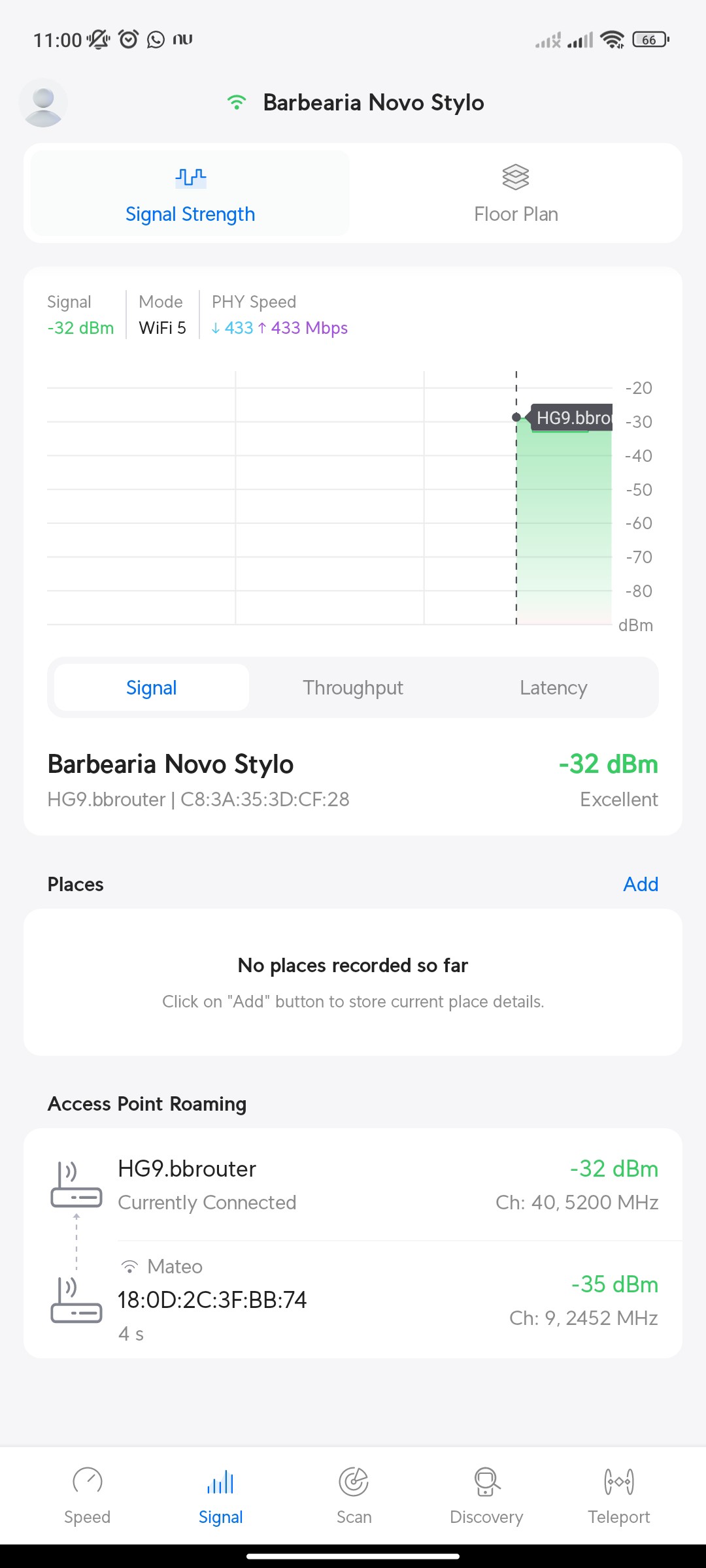Open the Mateo access point row

pyautogui.click(x=353, y=1299)
